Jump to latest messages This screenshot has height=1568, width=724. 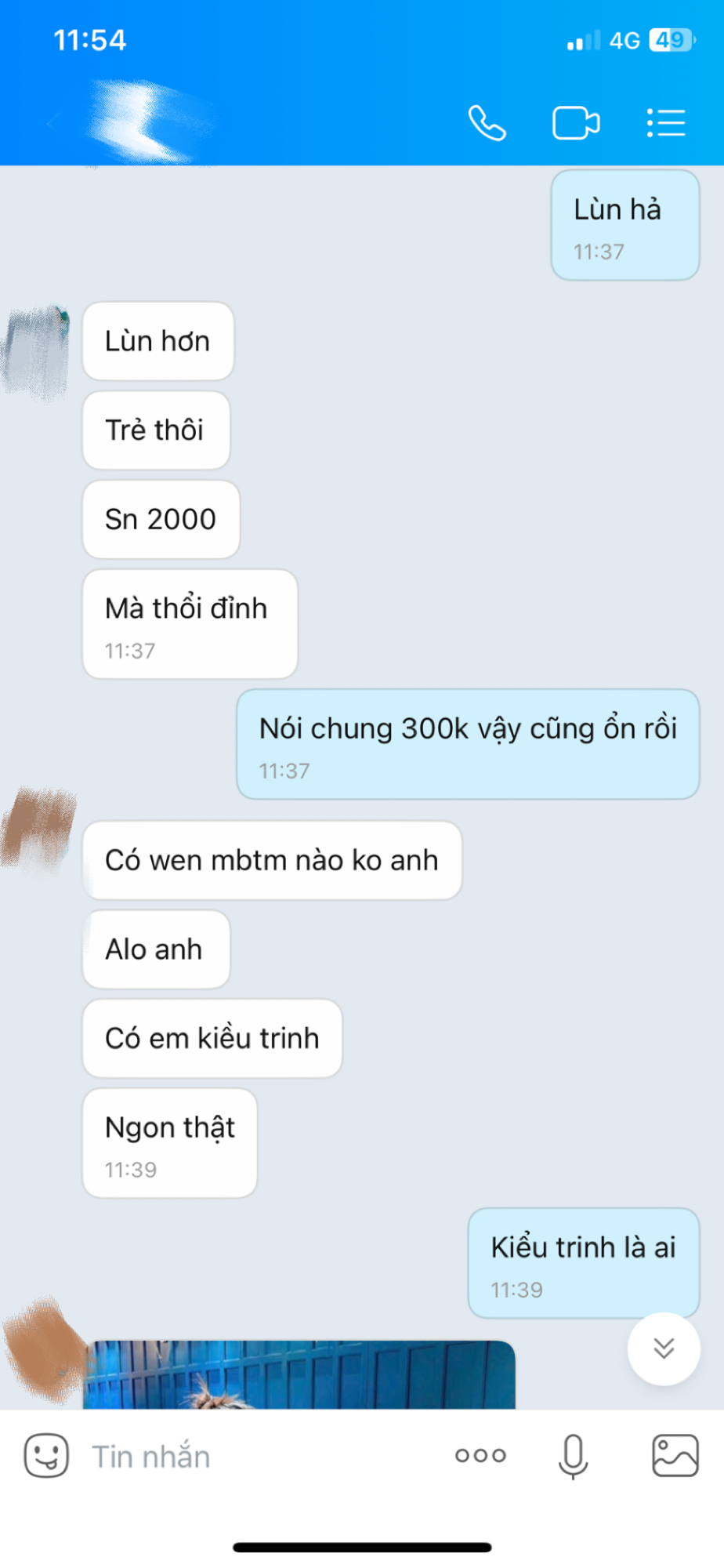(663, 1348)
